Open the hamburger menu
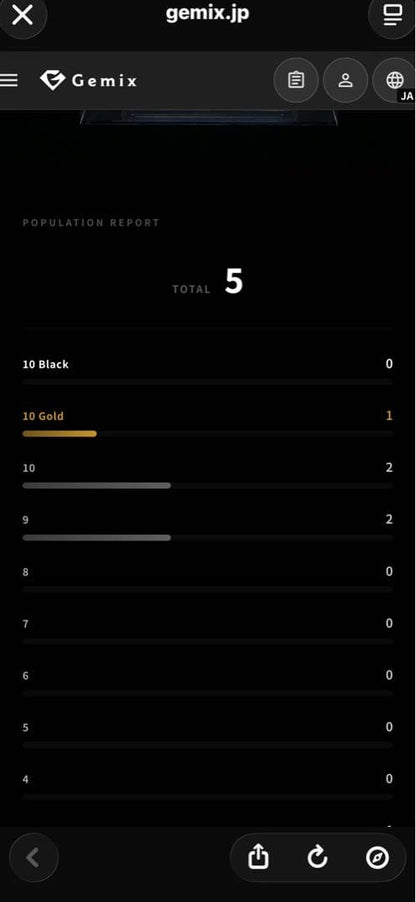This screenshot has height=902, width=416. pyautogui.click(x=9, y=81)
